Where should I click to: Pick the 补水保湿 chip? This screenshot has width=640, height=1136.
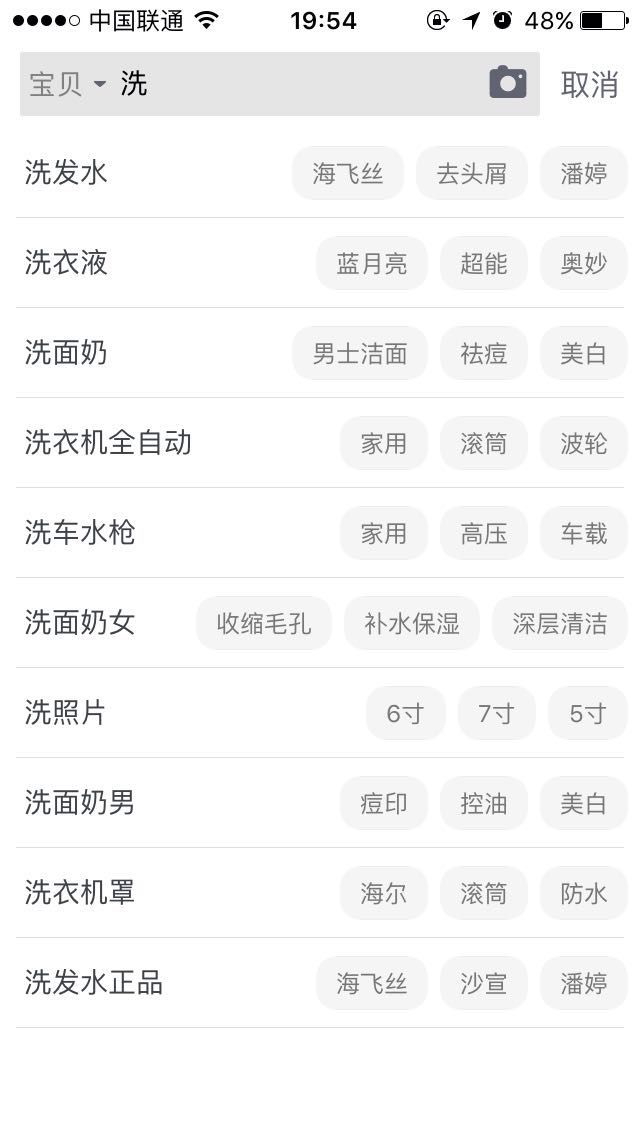coord(412,623)
